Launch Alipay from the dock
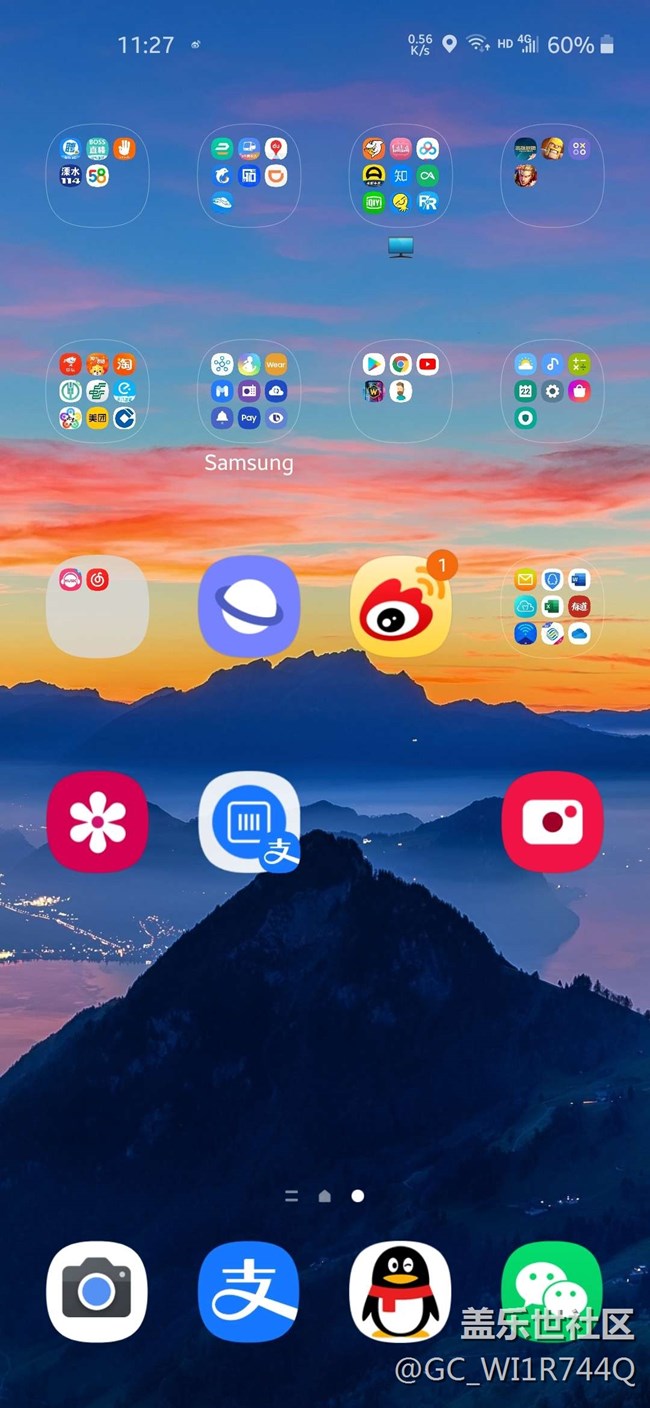The image size is (650, 1408). click(249, 1291)
